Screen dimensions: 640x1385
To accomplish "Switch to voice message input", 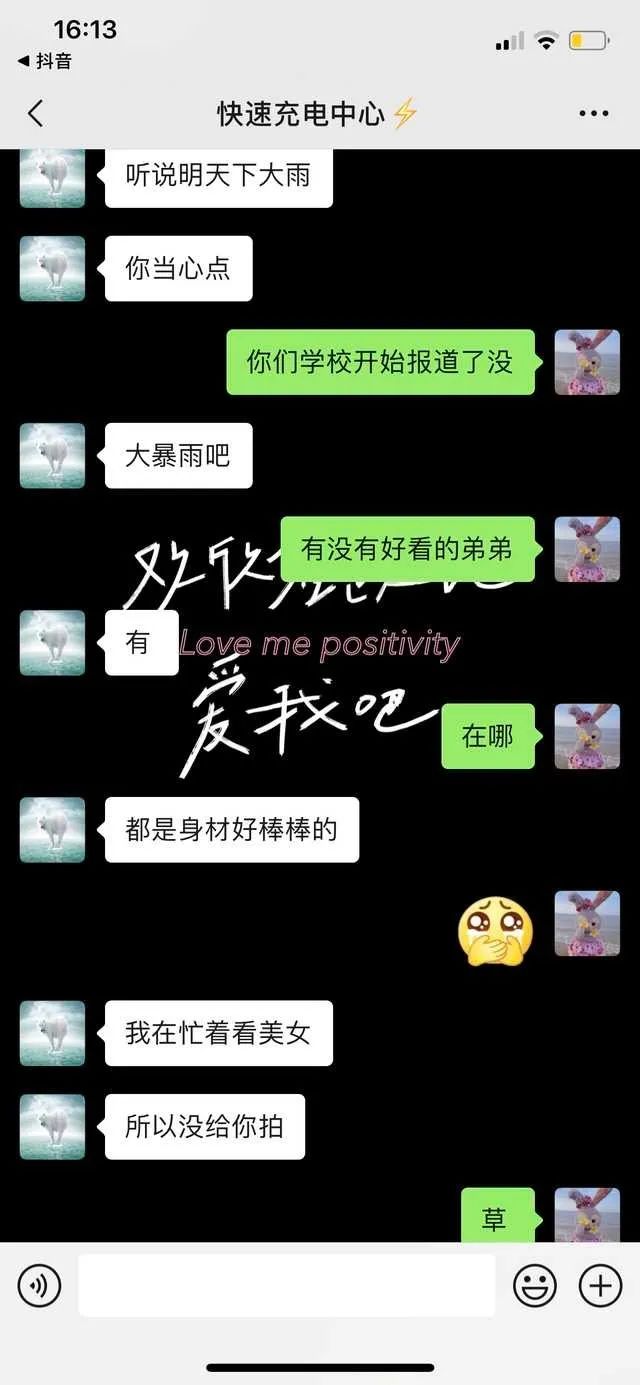I will (39, 1285).
